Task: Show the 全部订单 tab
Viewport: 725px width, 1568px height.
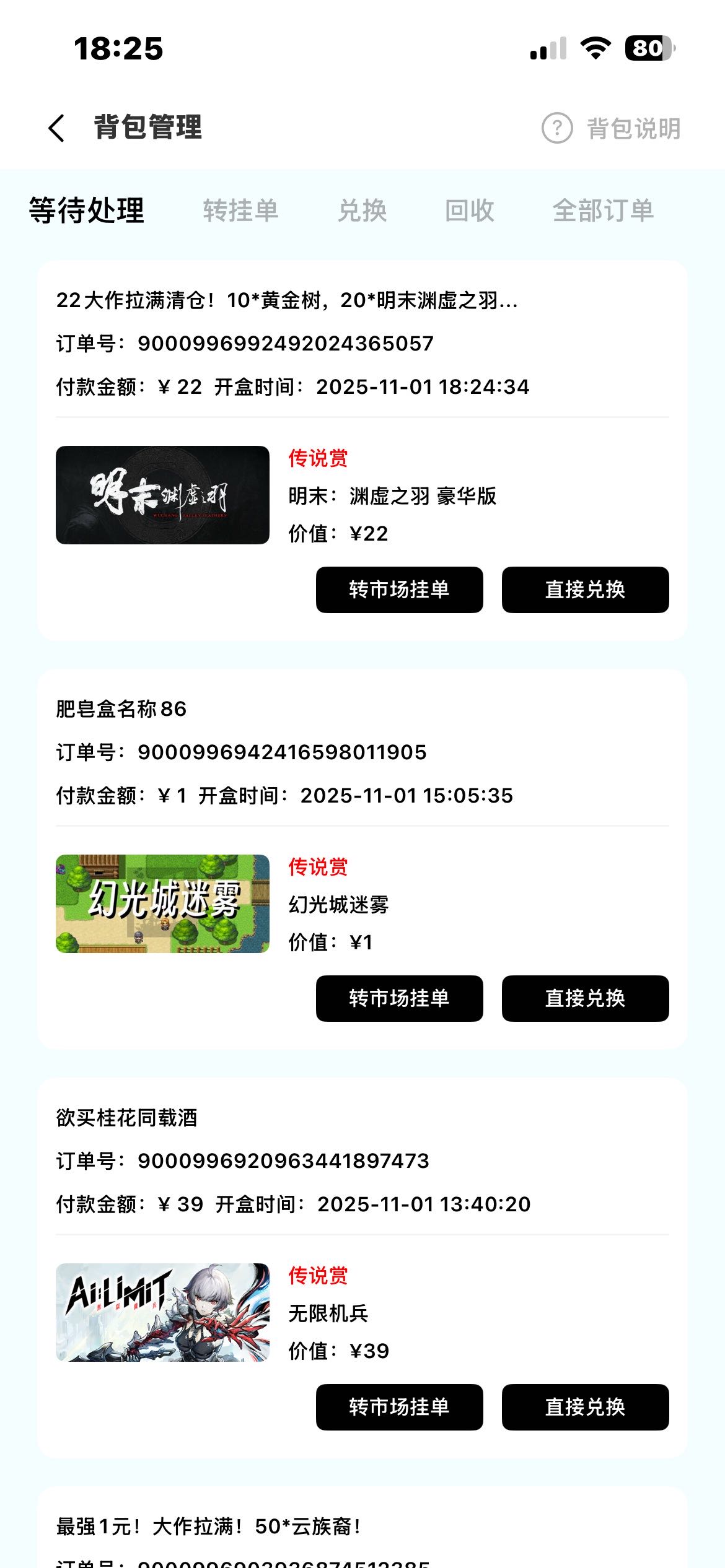Action: click(603, 211)
